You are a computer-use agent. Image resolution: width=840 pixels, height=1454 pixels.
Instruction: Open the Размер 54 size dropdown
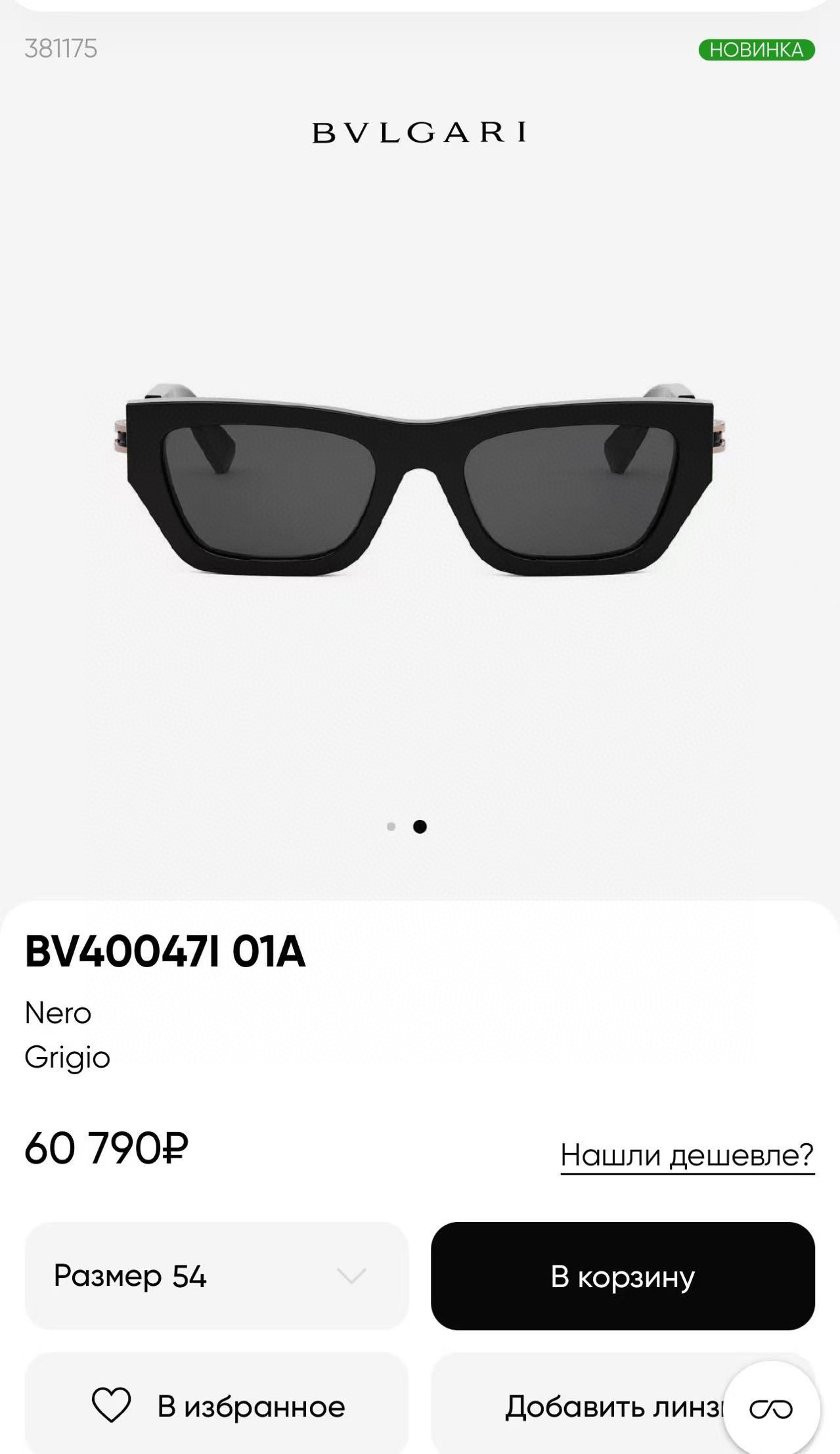(x=216, y=1276)
